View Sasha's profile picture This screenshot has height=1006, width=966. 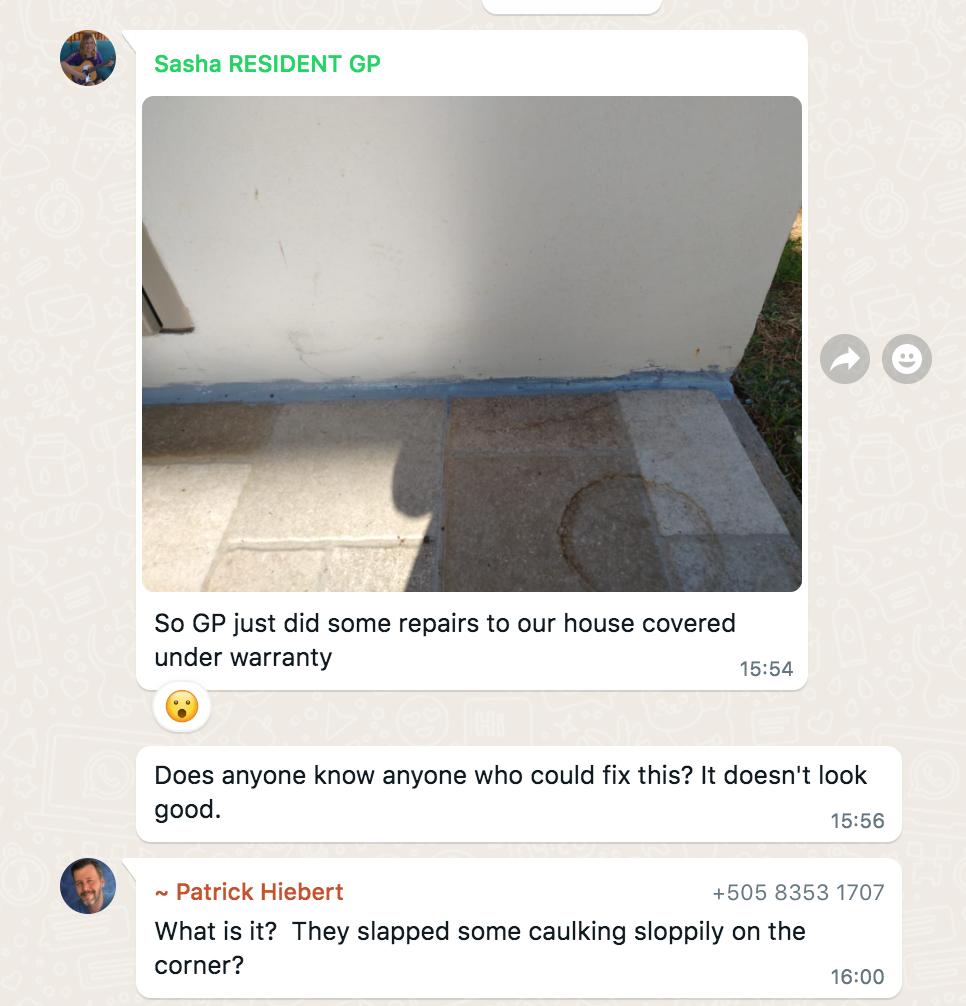88,58
